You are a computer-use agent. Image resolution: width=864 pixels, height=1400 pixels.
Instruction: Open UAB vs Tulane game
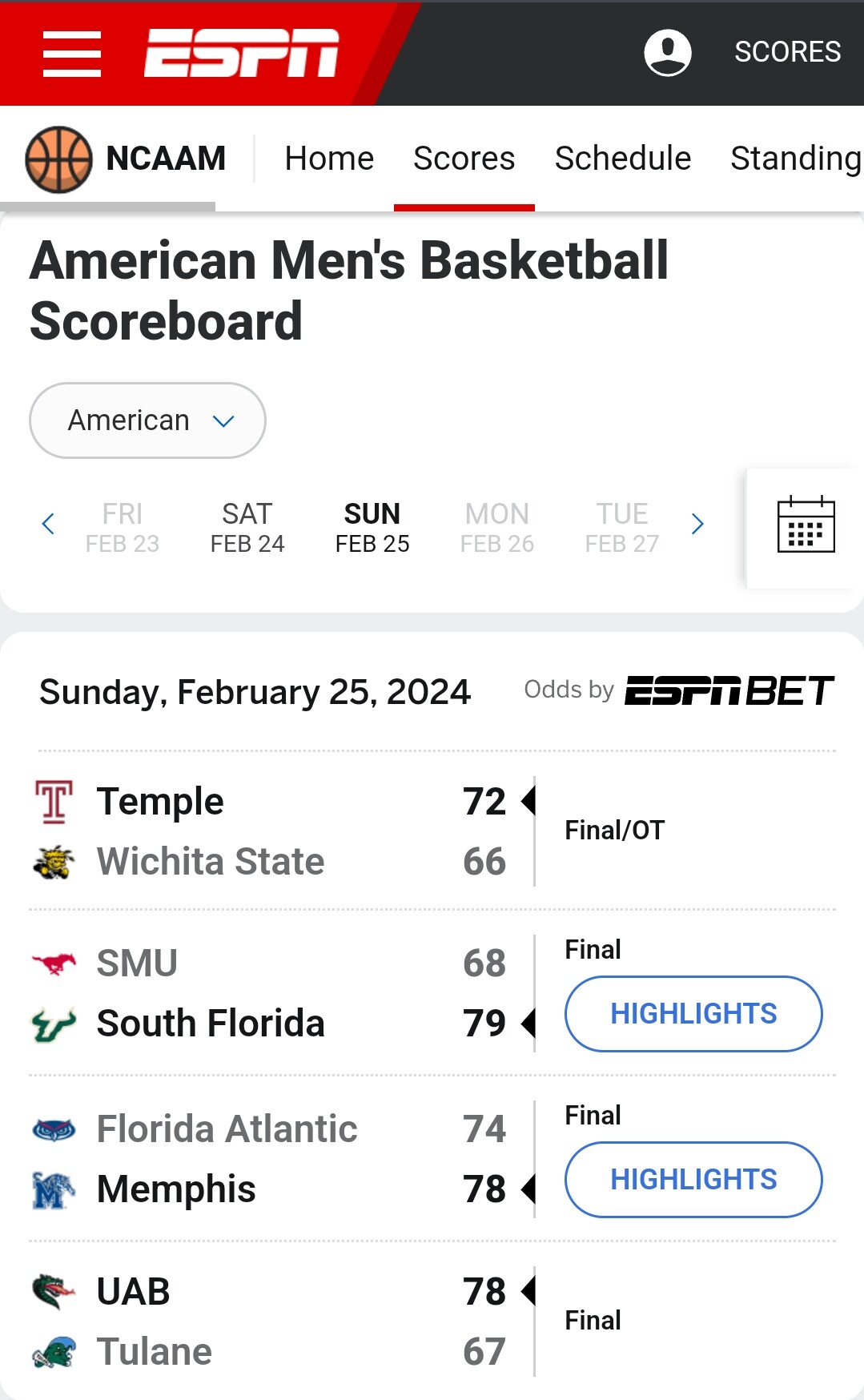pyautogui.click(x=432, y=1322)
